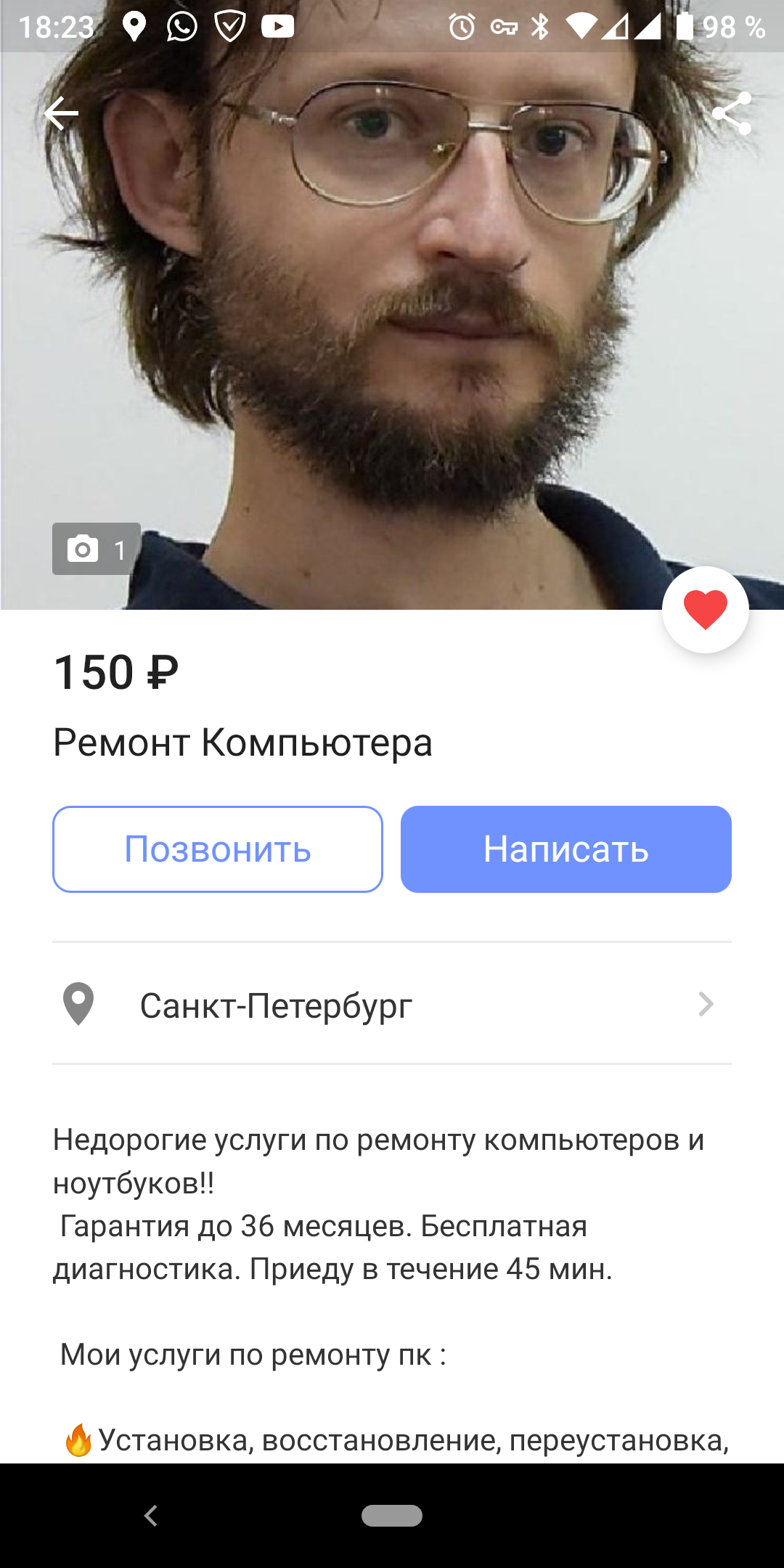Screen dimensions: 784x1568
Task: Tap Написать to message the seller
Action: tap(566, 849)
